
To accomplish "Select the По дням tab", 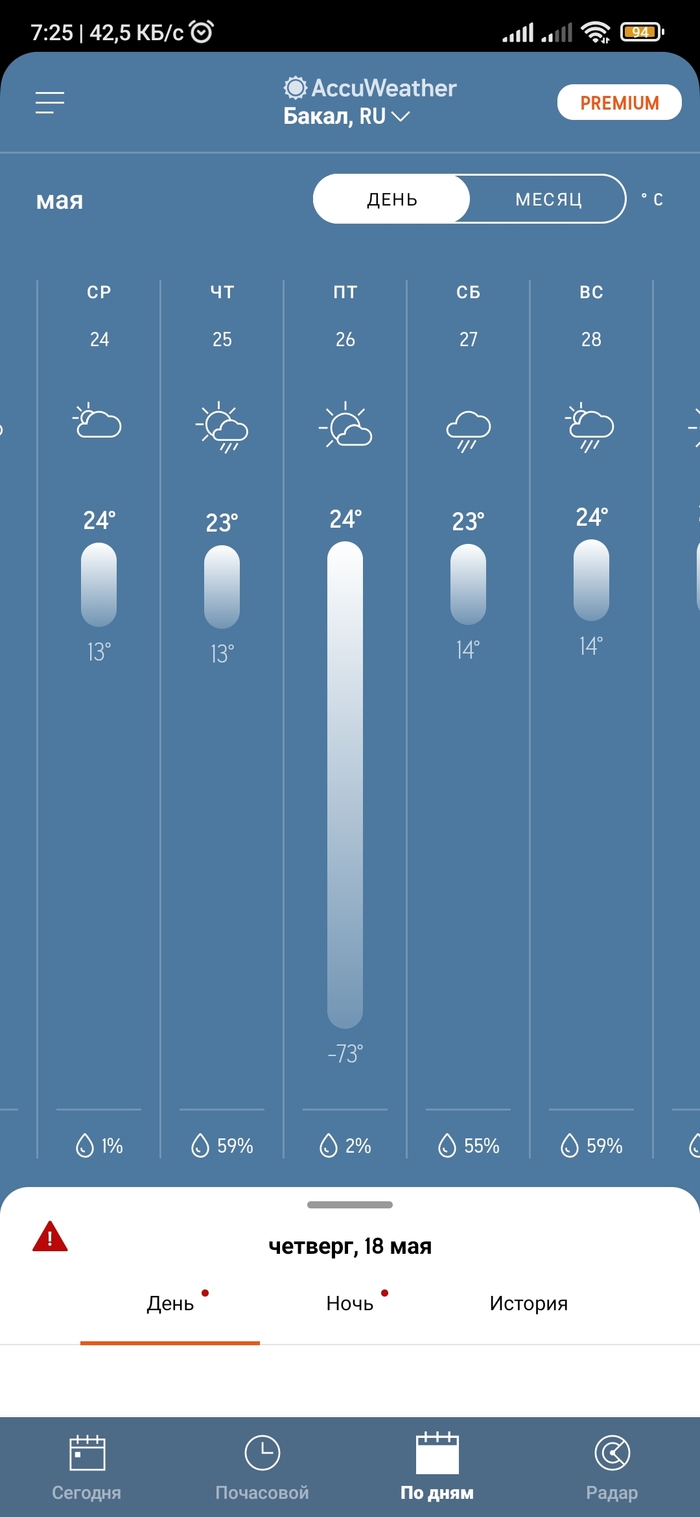I will pyautogui.click(x=437, y=1467).
